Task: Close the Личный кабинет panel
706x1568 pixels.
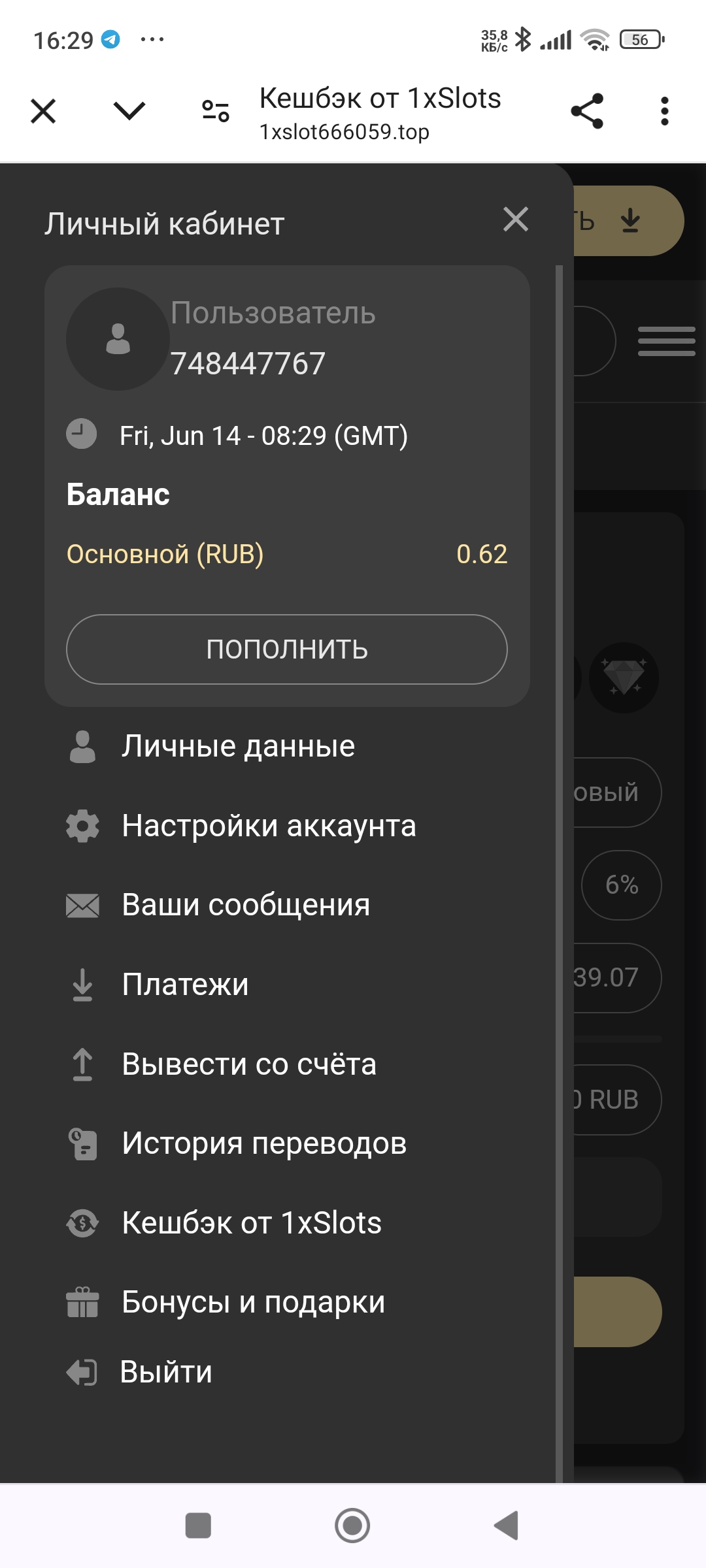Action: [x=516, y=220]
